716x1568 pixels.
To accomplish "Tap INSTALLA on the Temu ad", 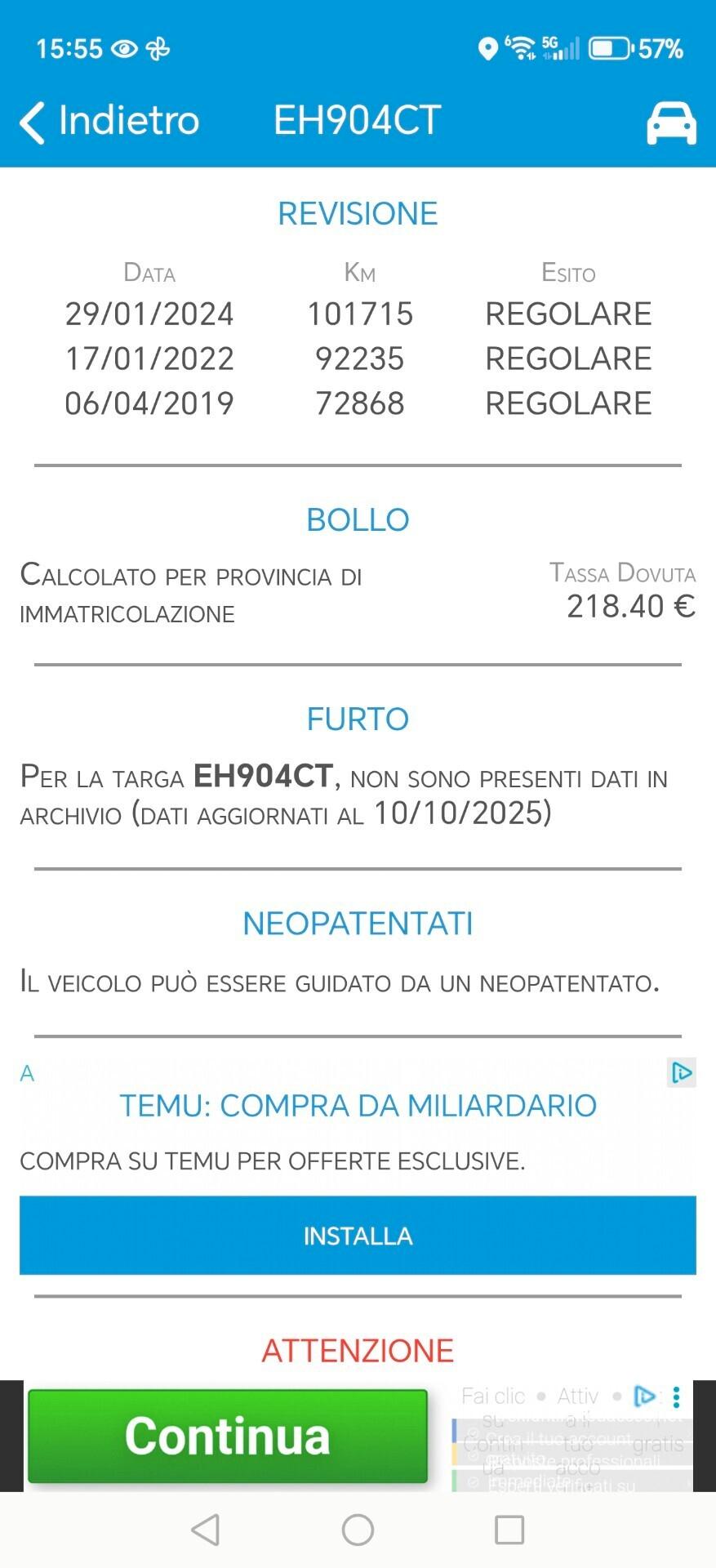I will pos(358,1235).
